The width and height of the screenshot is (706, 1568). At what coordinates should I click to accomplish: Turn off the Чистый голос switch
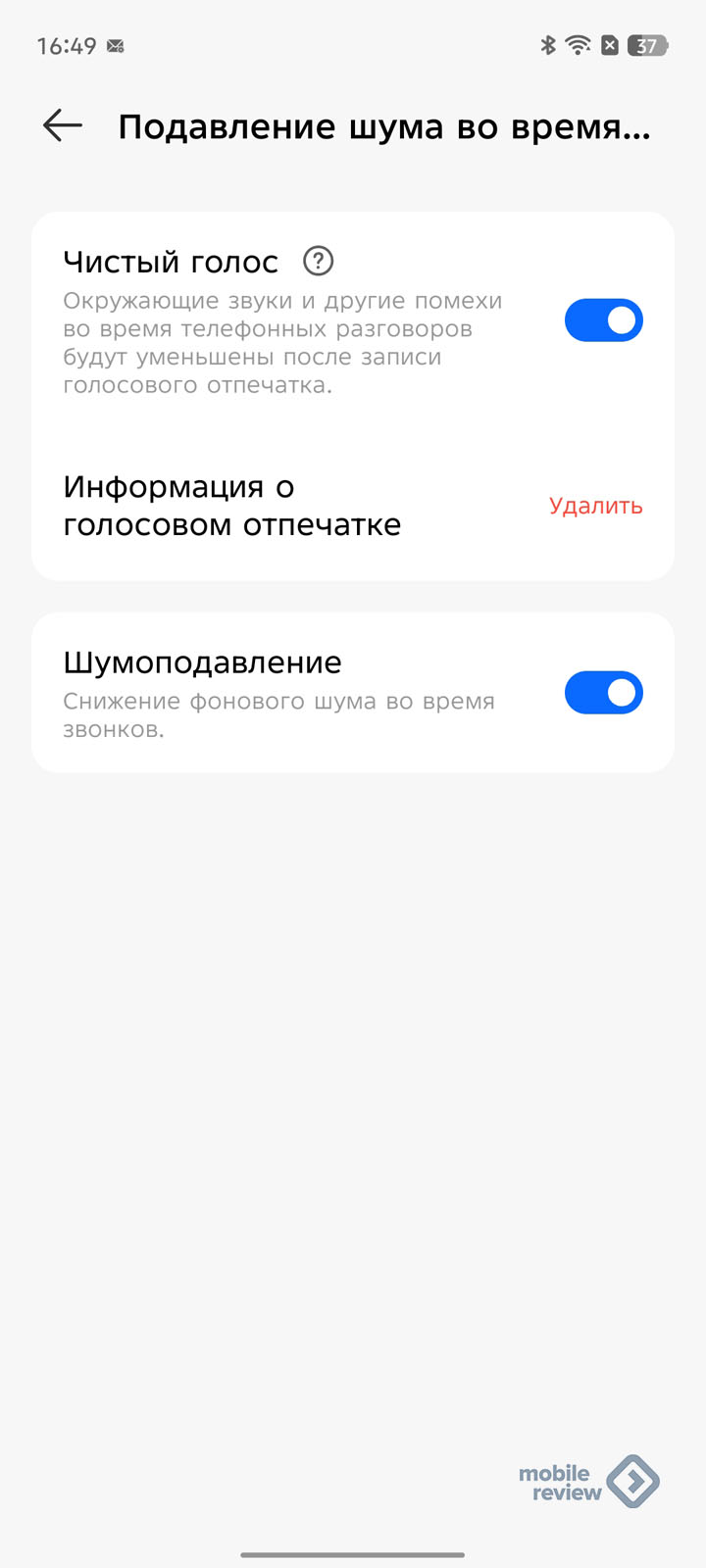click(603, 320)
